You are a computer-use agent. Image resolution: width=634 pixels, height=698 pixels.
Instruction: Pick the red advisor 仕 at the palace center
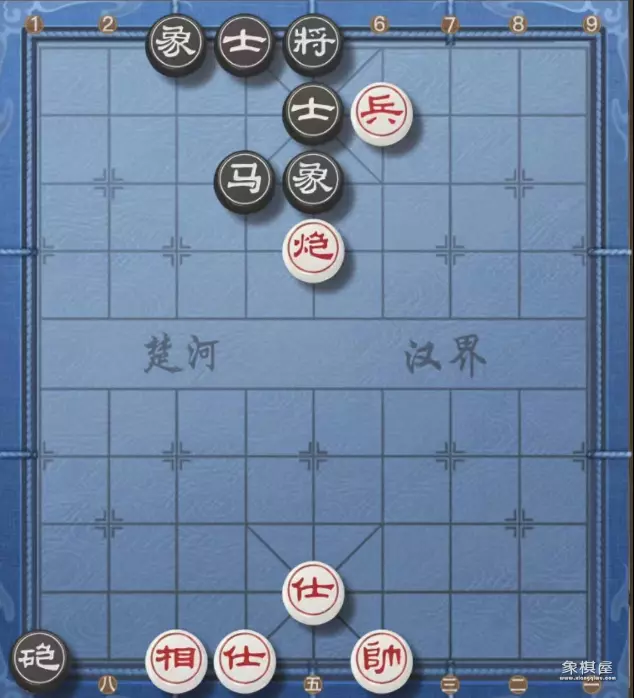point(313,592)
